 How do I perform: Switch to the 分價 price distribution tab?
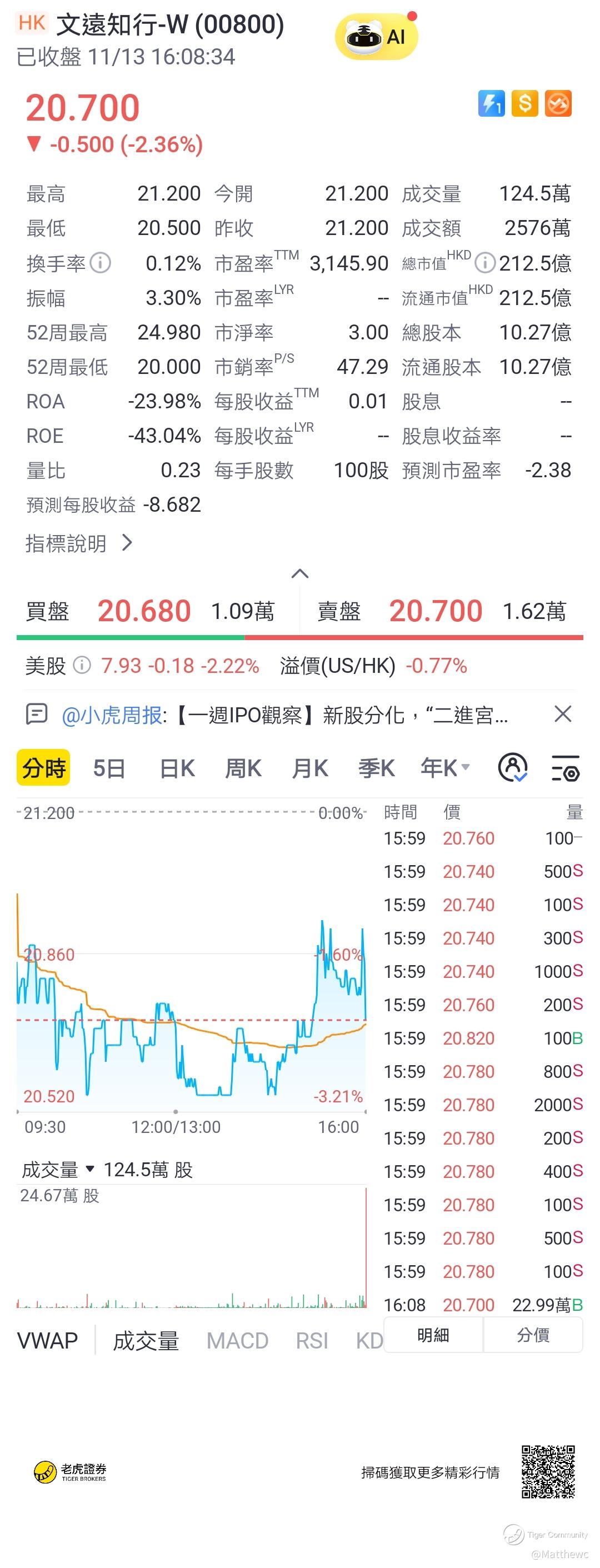pos(533,1335)
